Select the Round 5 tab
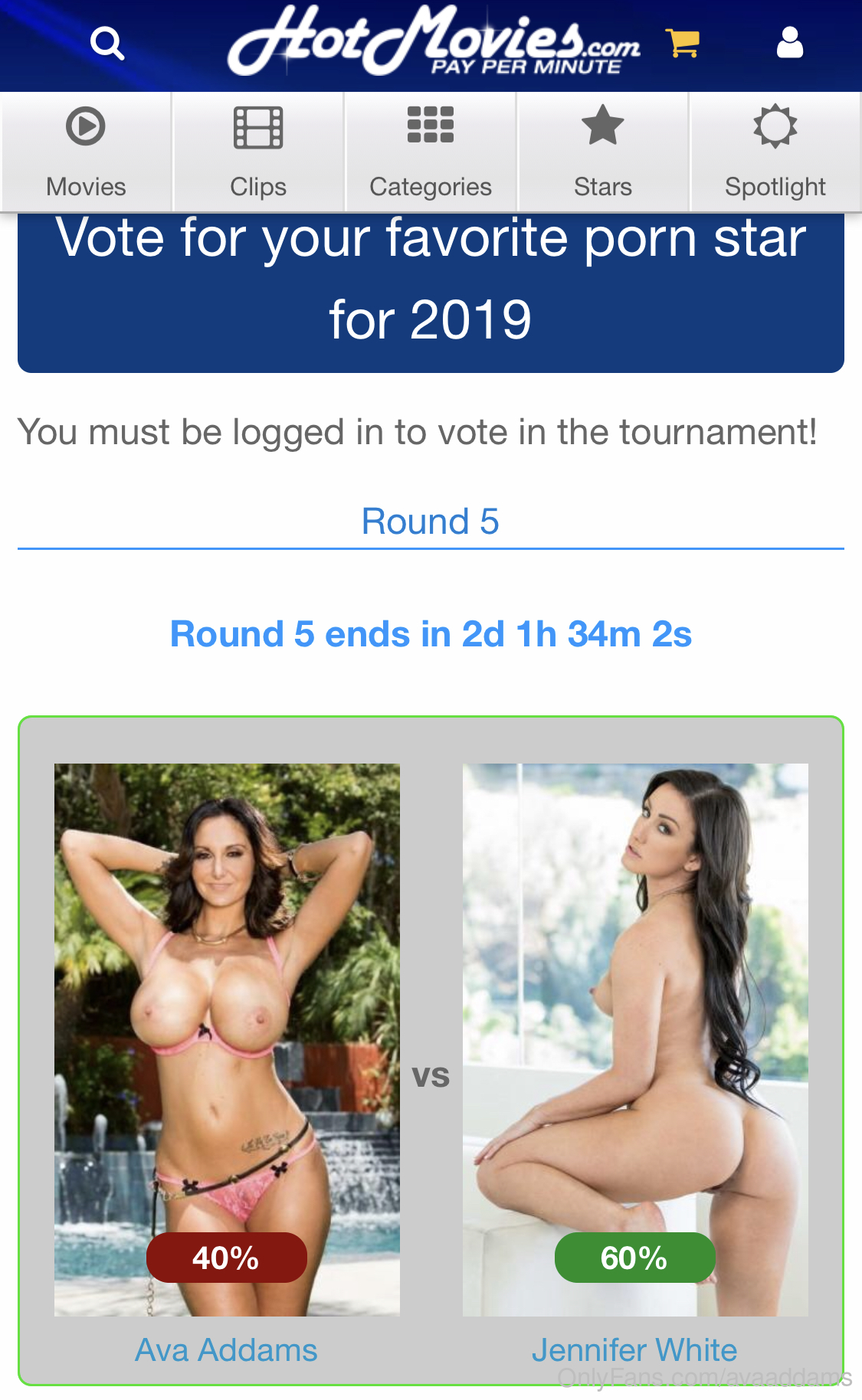The width and height of the screenshot is (862, 1400). click(431, 522)
